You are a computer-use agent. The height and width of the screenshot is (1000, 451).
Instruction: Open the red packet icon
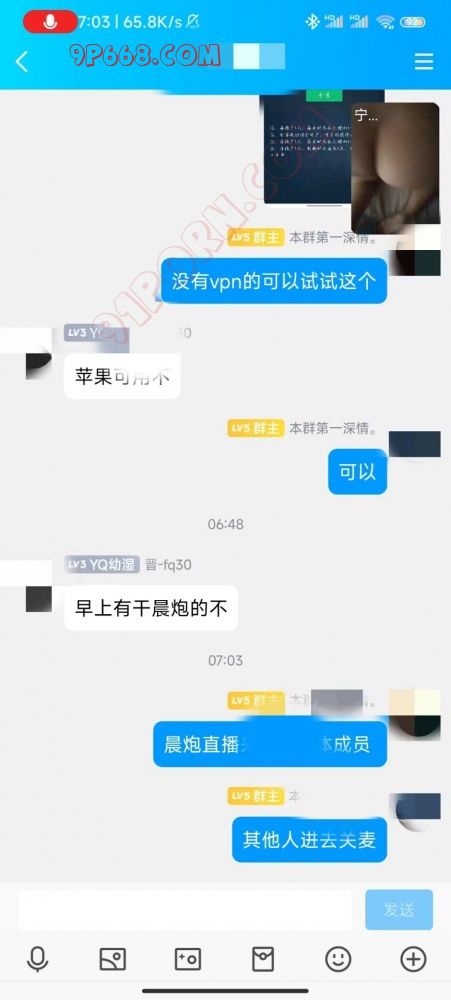point(263,959)
